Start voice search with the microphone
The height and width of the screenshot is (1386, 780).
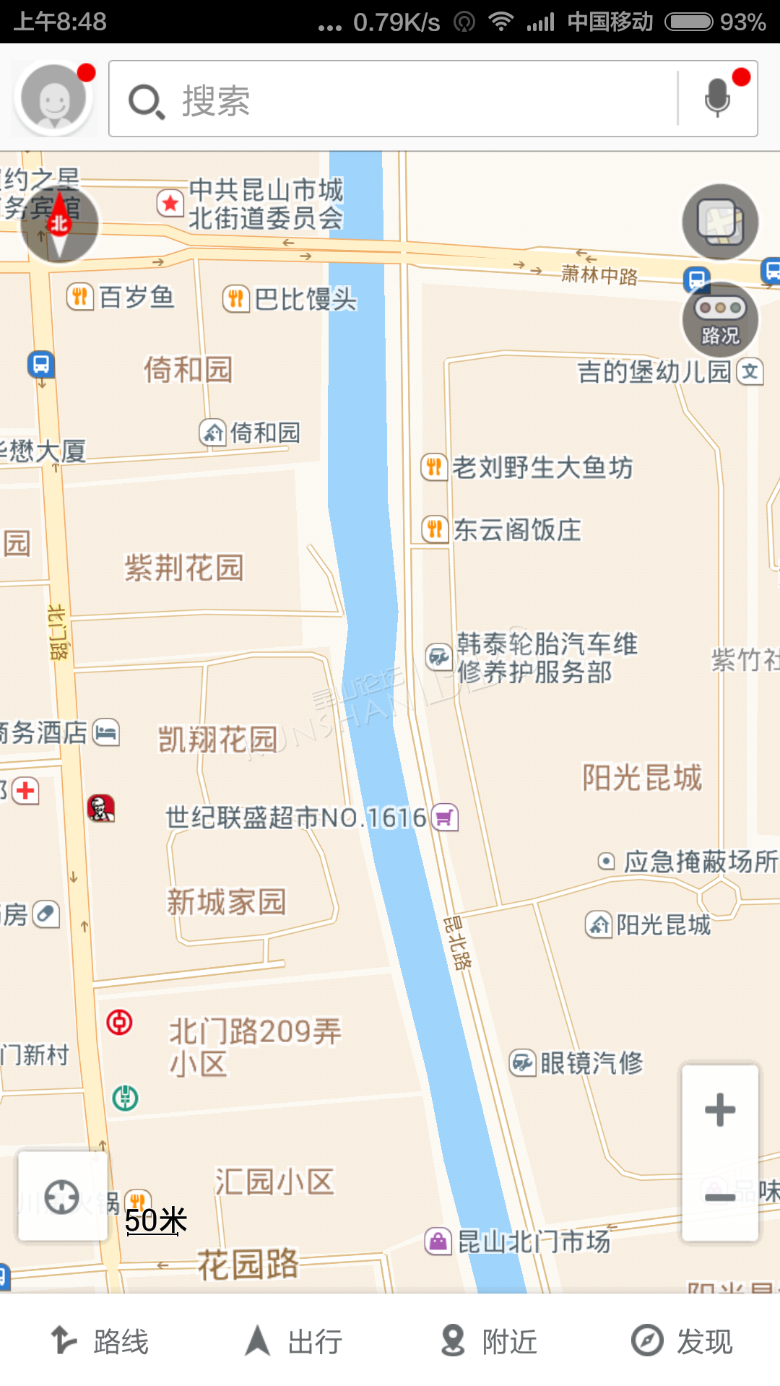pyautogui.click(x=717, y=99)
